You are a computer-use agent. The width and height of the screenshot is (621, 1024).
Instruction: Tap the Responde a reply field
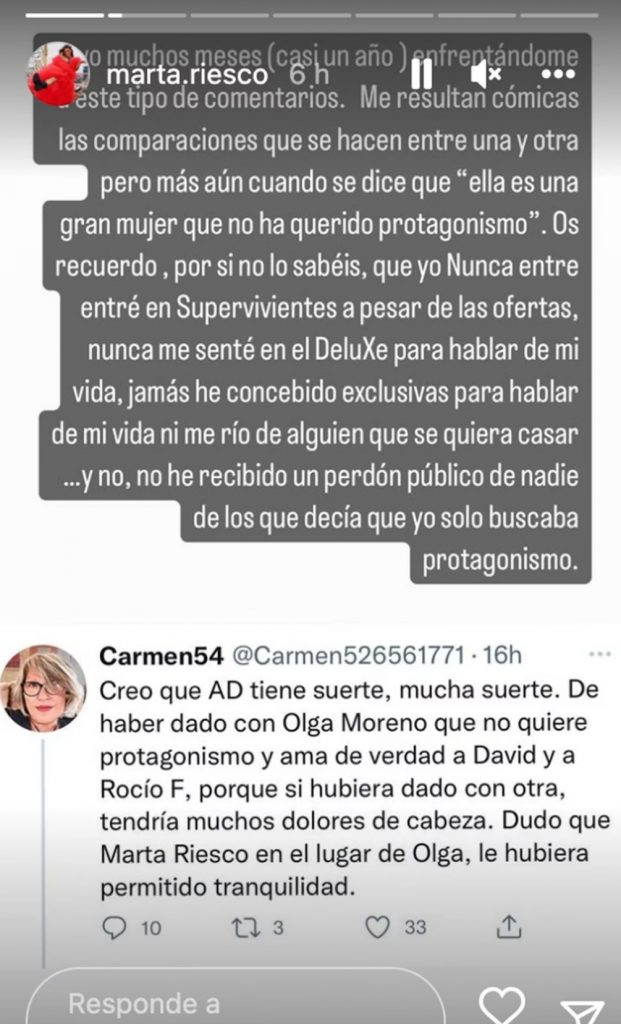(235, 1001)
